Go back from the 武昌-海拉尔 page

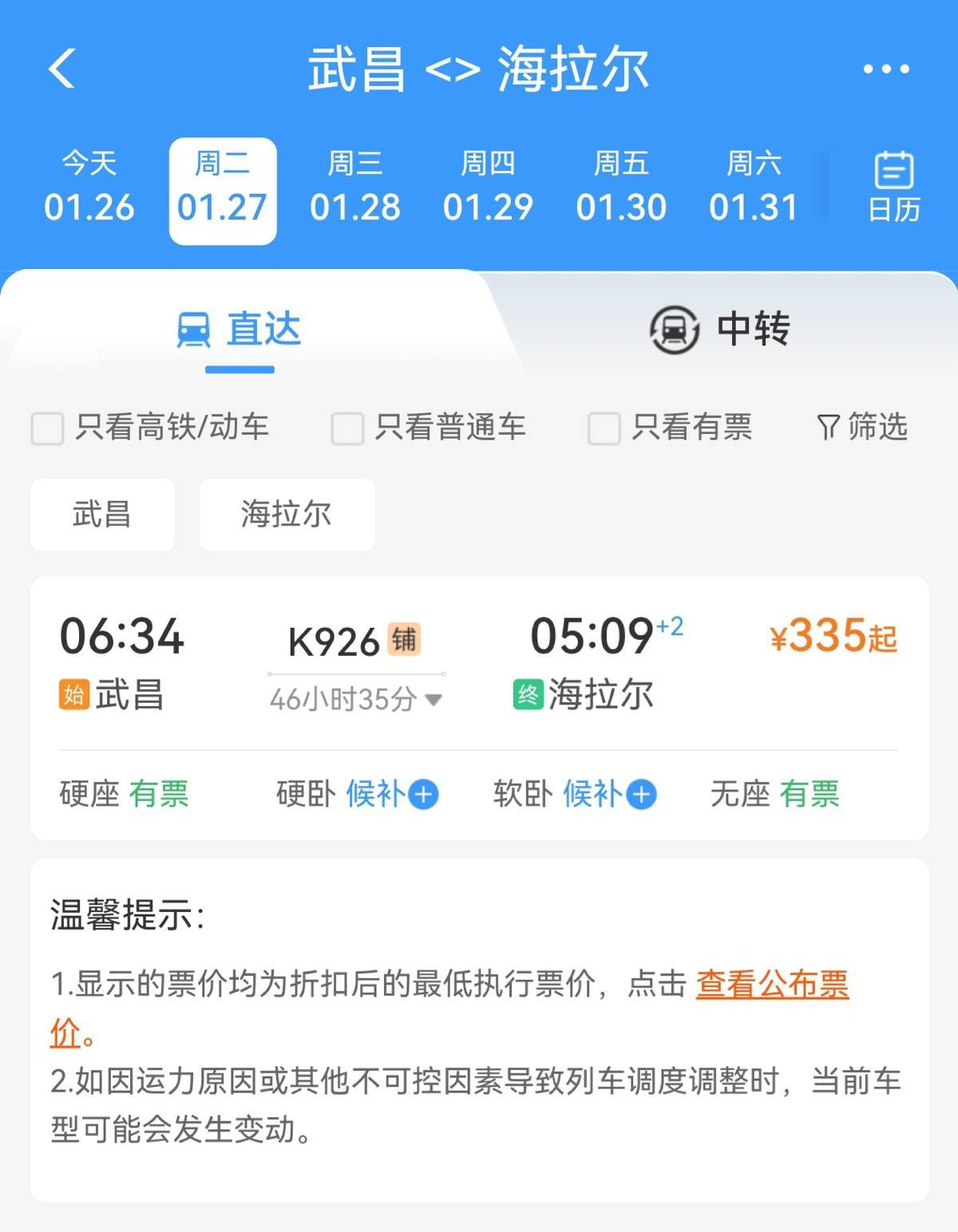[62, 69]
